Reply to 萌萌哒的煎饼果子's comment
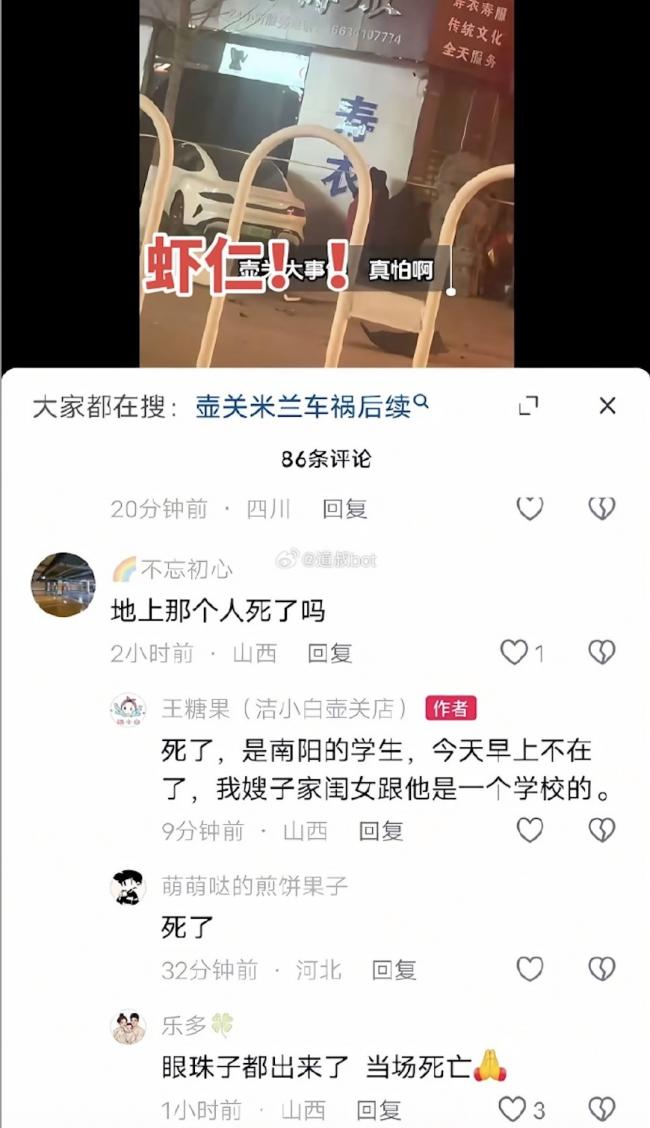The height and width of the screenshot is (1128, 650). 394,969
